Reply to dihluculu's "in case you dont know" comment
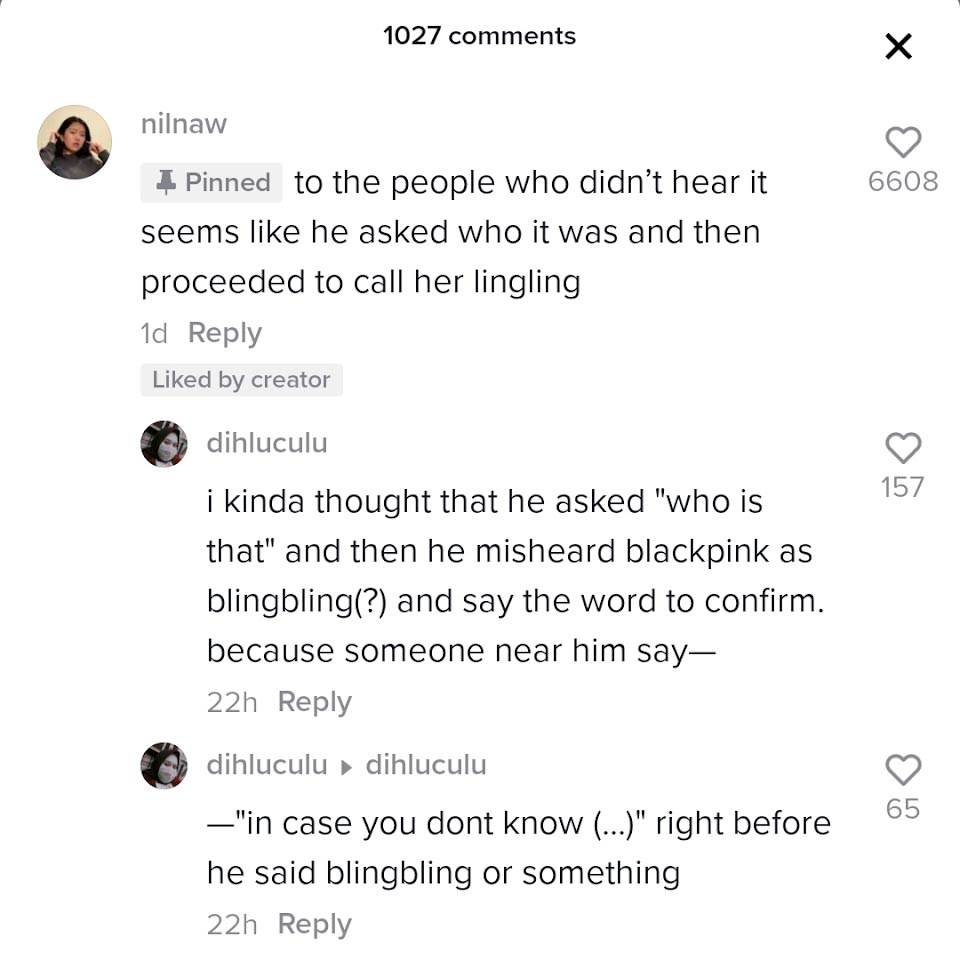Image resolution: width=960 pixels, height=953 pixels. click(x=314, y=924)
